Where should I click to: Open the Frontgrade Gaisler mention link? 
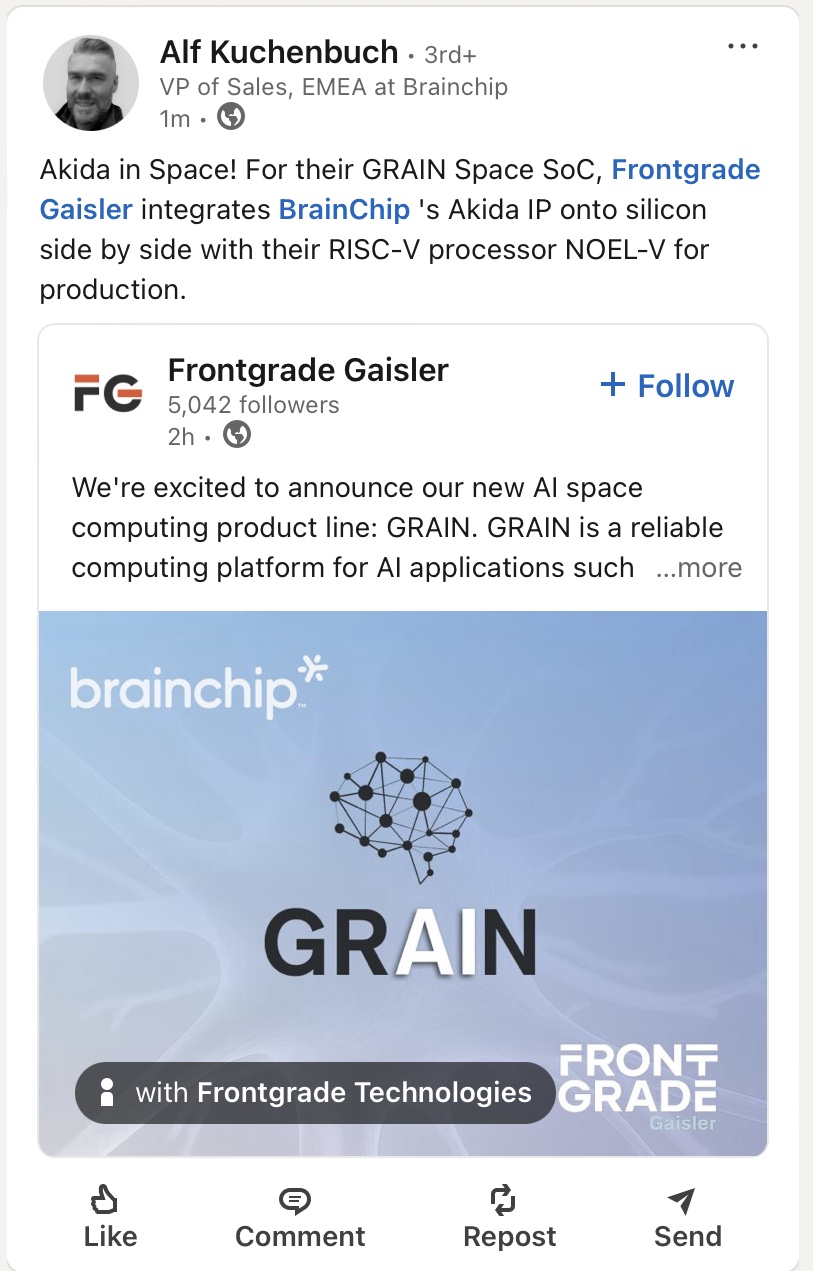pyautogui.click(x=685, y=170)
